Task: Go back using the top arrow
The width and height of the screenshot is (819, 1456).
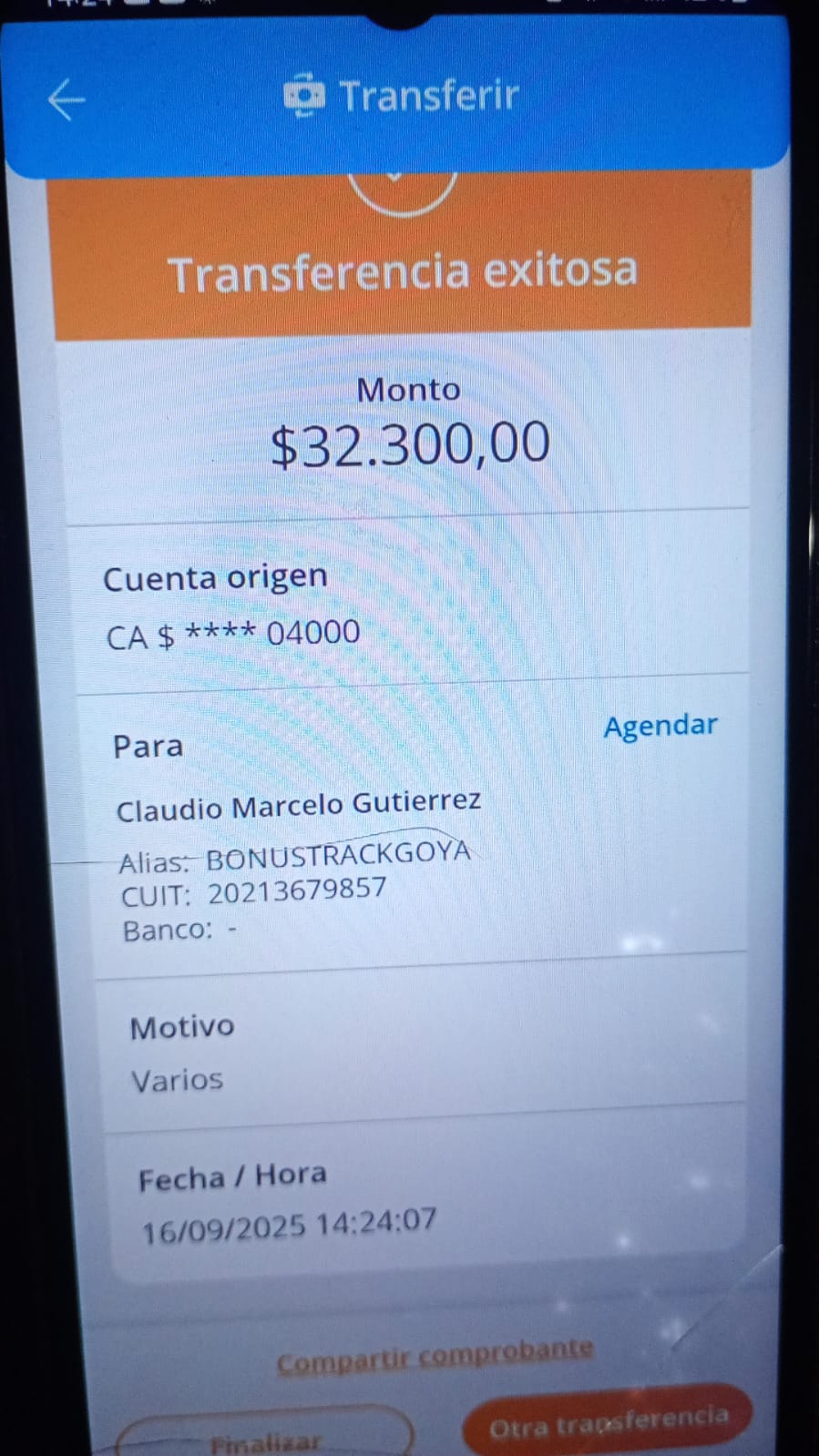Action: [67, 99]
